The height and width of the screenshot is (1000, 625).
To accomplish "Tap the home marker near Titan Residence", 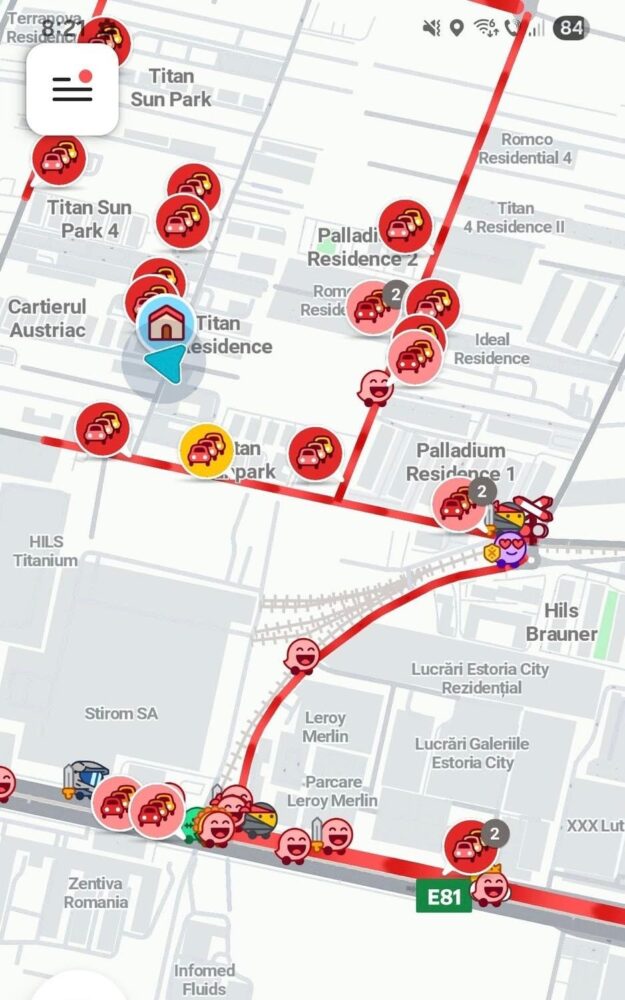I will 165,323.
